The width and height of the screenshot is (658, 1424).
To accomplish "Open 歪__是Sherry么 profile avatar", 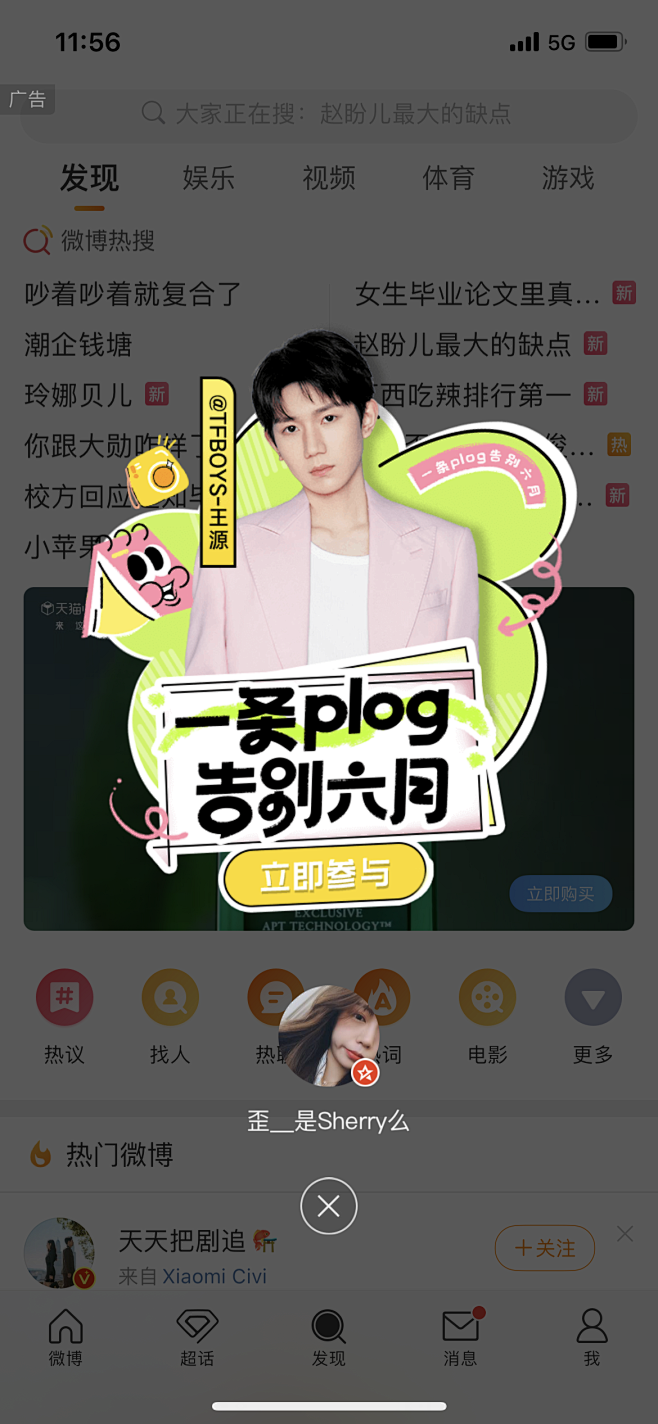I will pos(329,1036).
